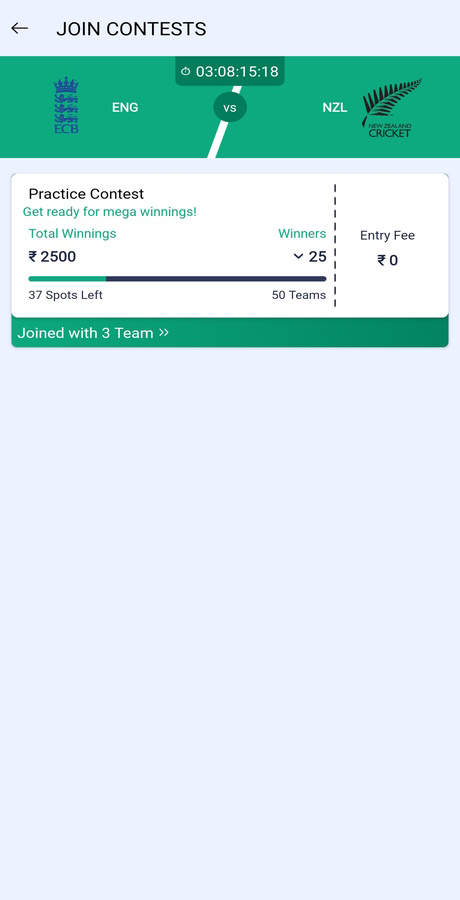Open the Practice Contest card
The width and height of the screenshot is (460, 900).
point(230,245)
